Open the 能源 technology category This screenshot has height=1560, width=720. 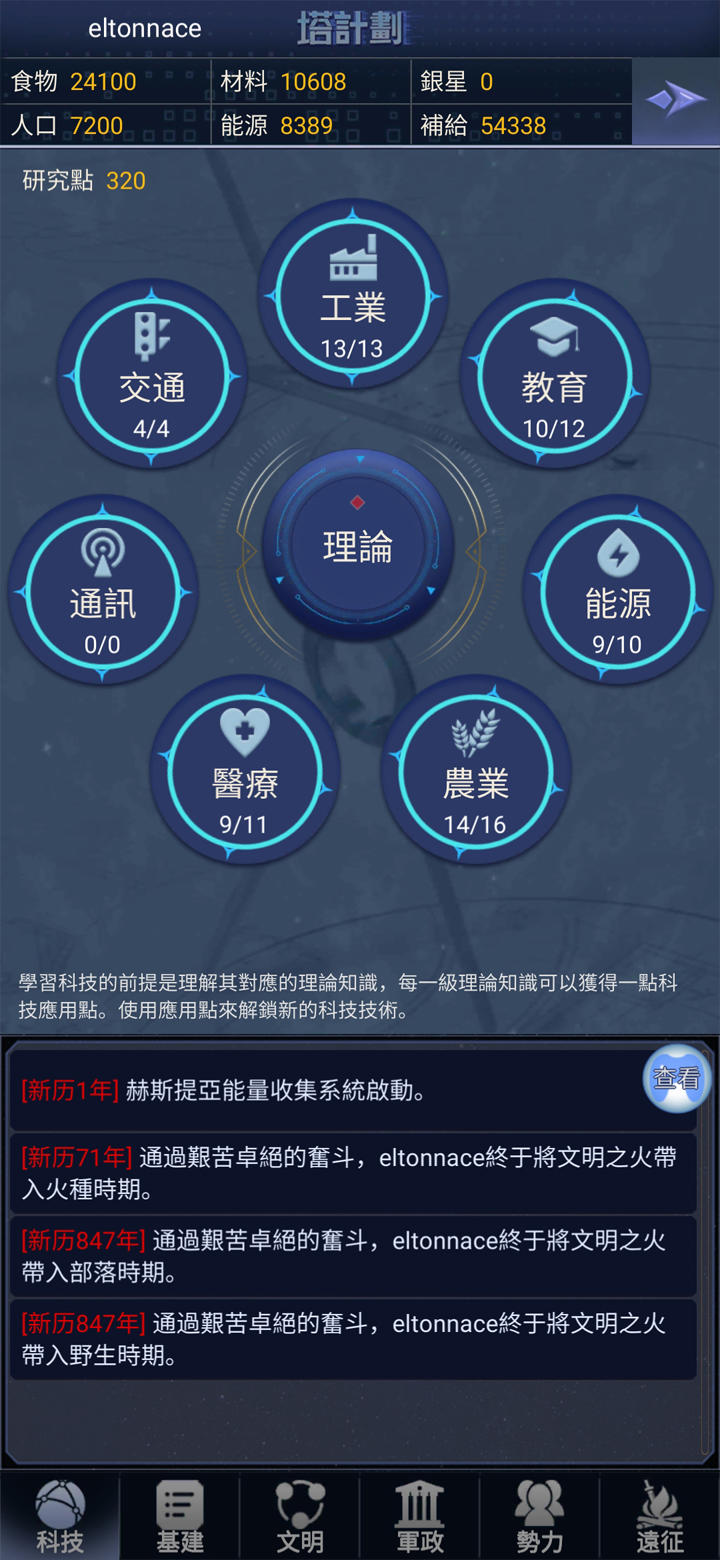coord(618,591)
